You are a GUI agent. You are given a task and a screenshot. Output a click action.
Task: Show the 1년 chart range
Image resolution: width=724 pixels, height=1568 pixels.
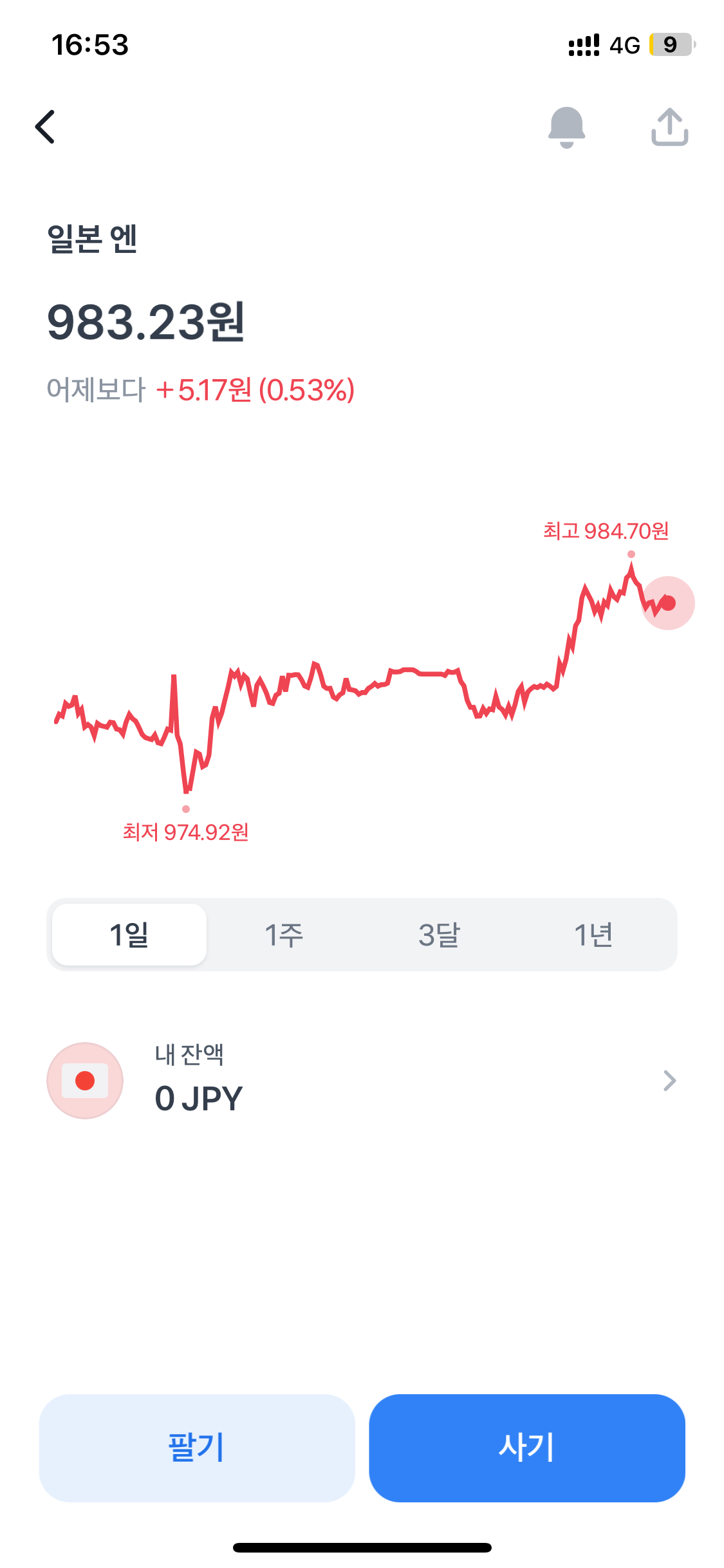pos(593,935)
